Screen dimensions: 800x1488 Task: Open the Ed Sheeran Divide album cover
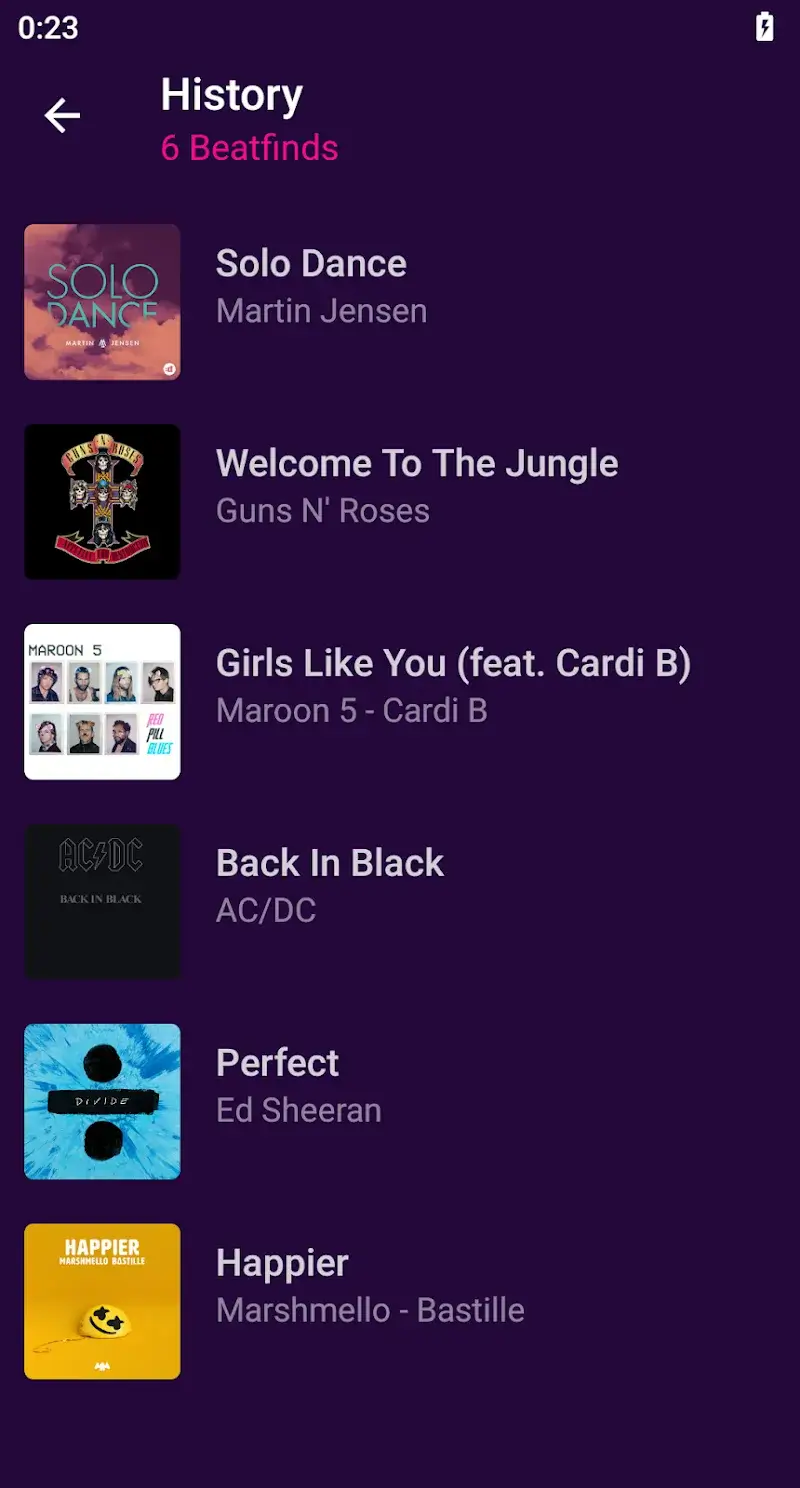[102, 1101]
